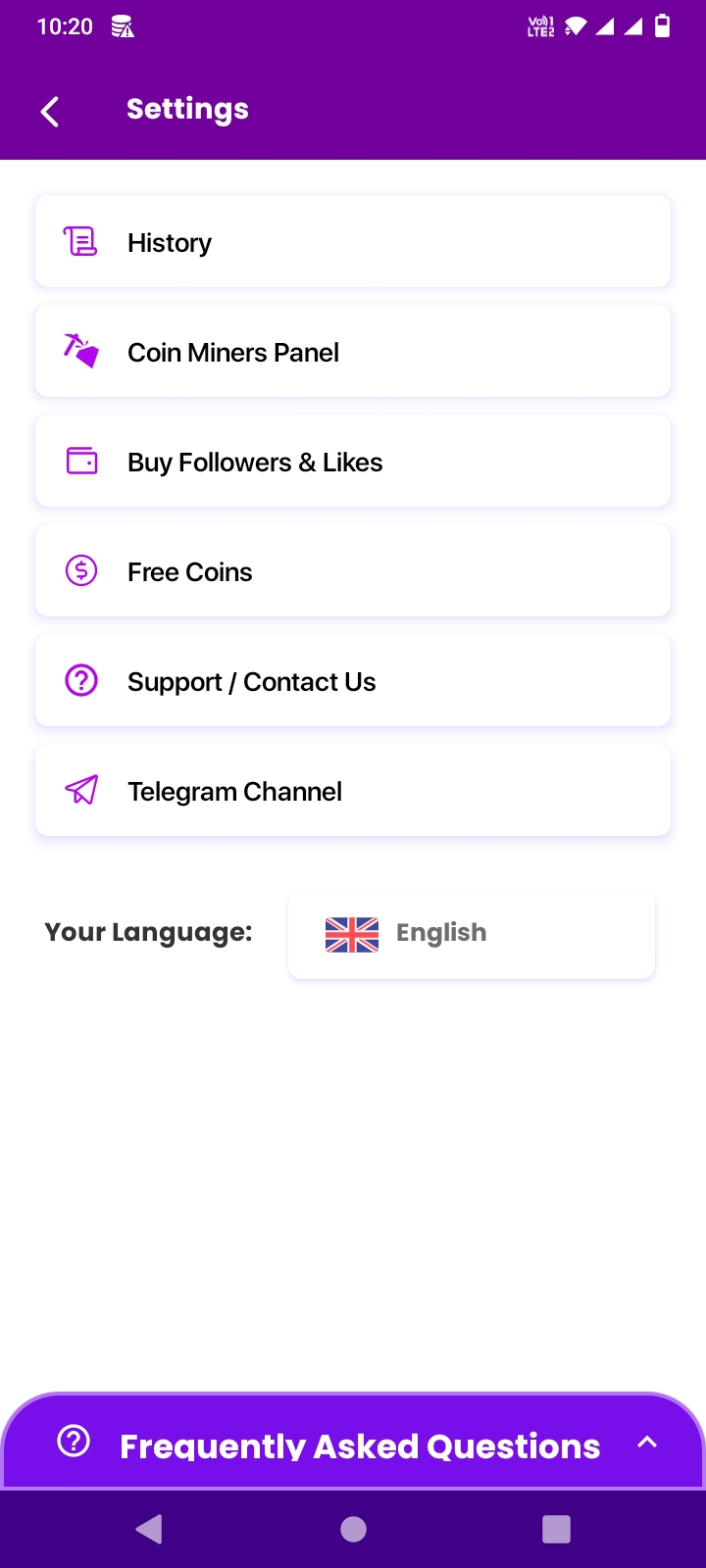Screen dimensions: 706x1568
Task: Open recent apps with the square button
Action: 555,1528
